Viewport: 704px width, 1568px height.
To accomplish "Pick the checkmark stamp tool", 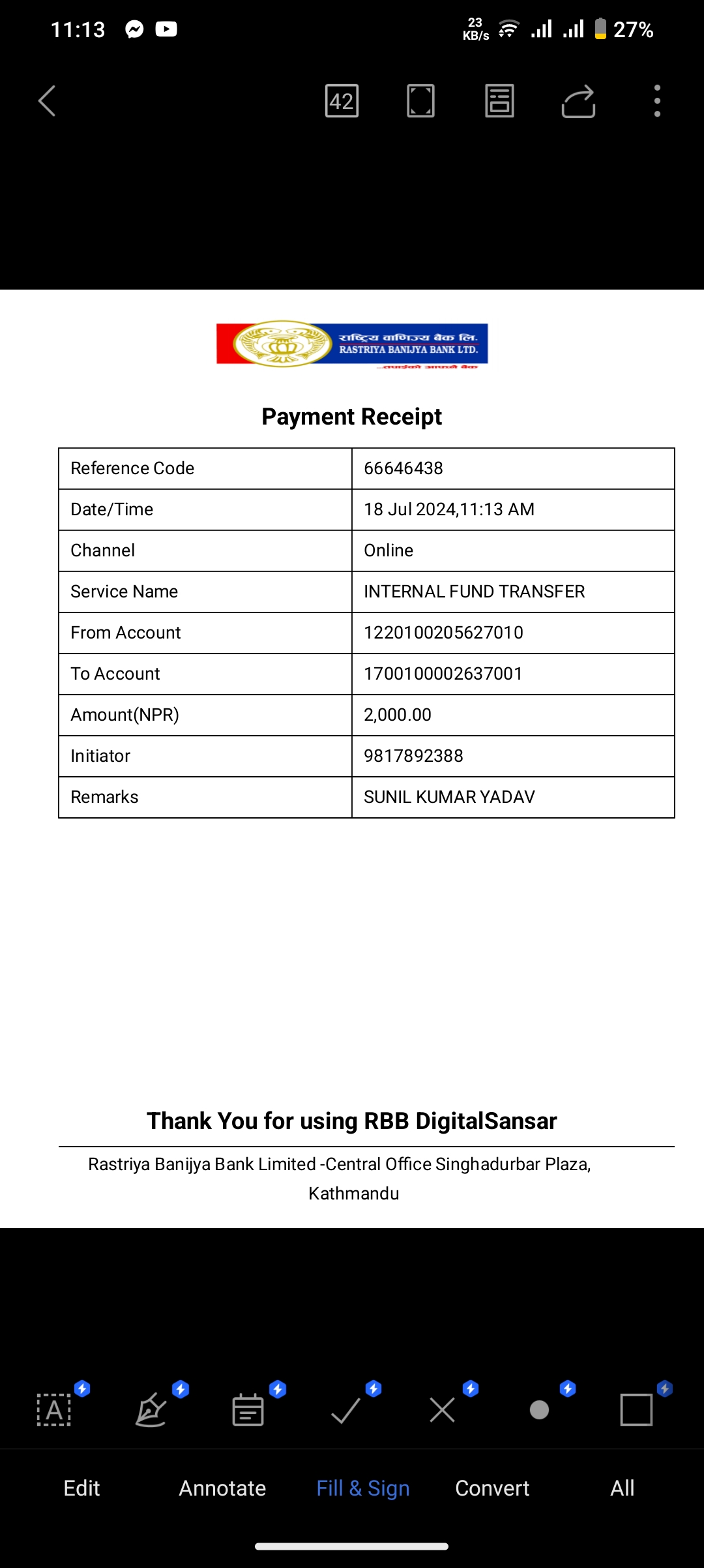I will coord(345,1410).
